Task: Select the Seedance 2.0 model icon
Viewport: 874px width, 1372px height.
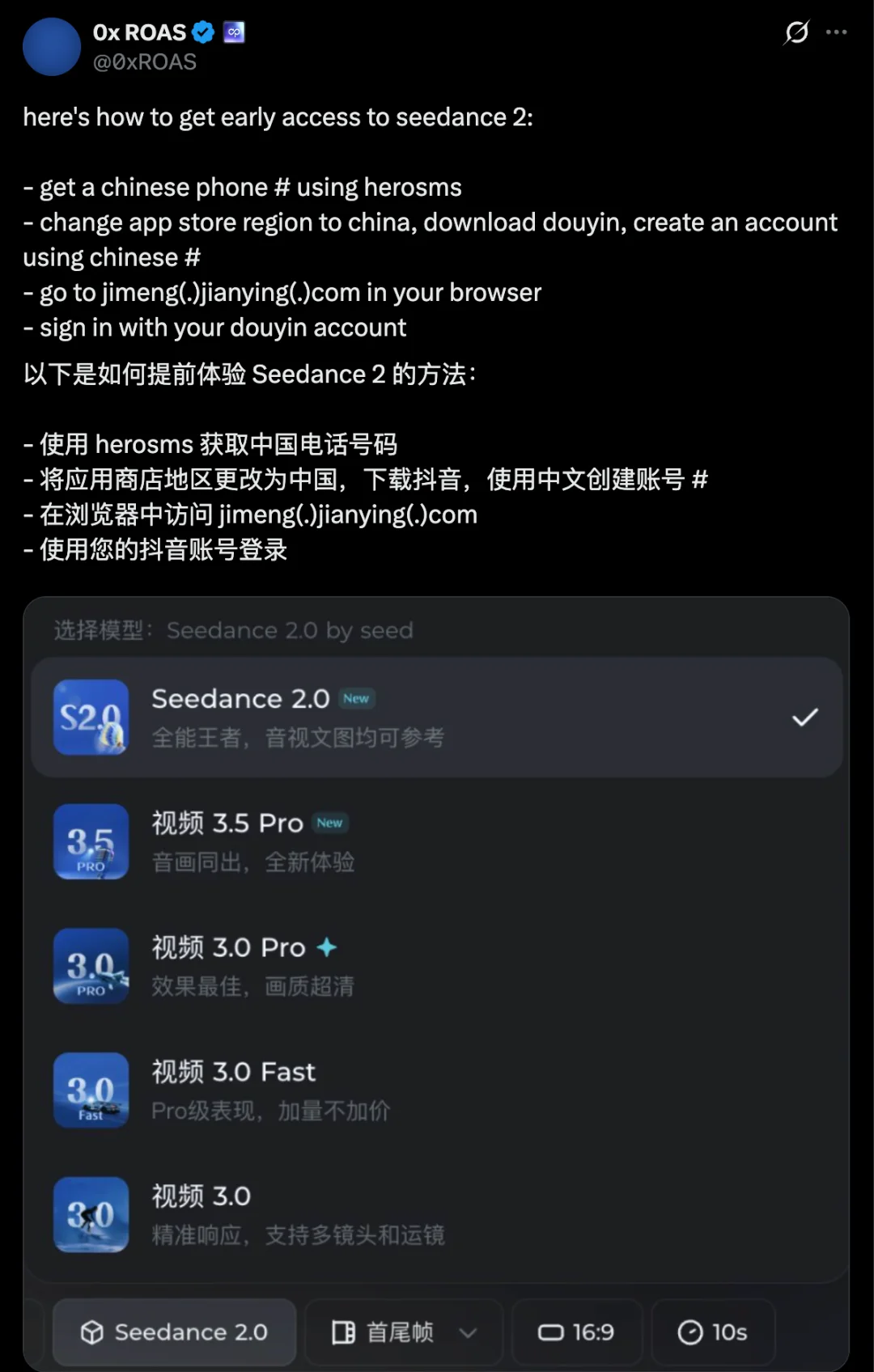Action: coord(91,718)
